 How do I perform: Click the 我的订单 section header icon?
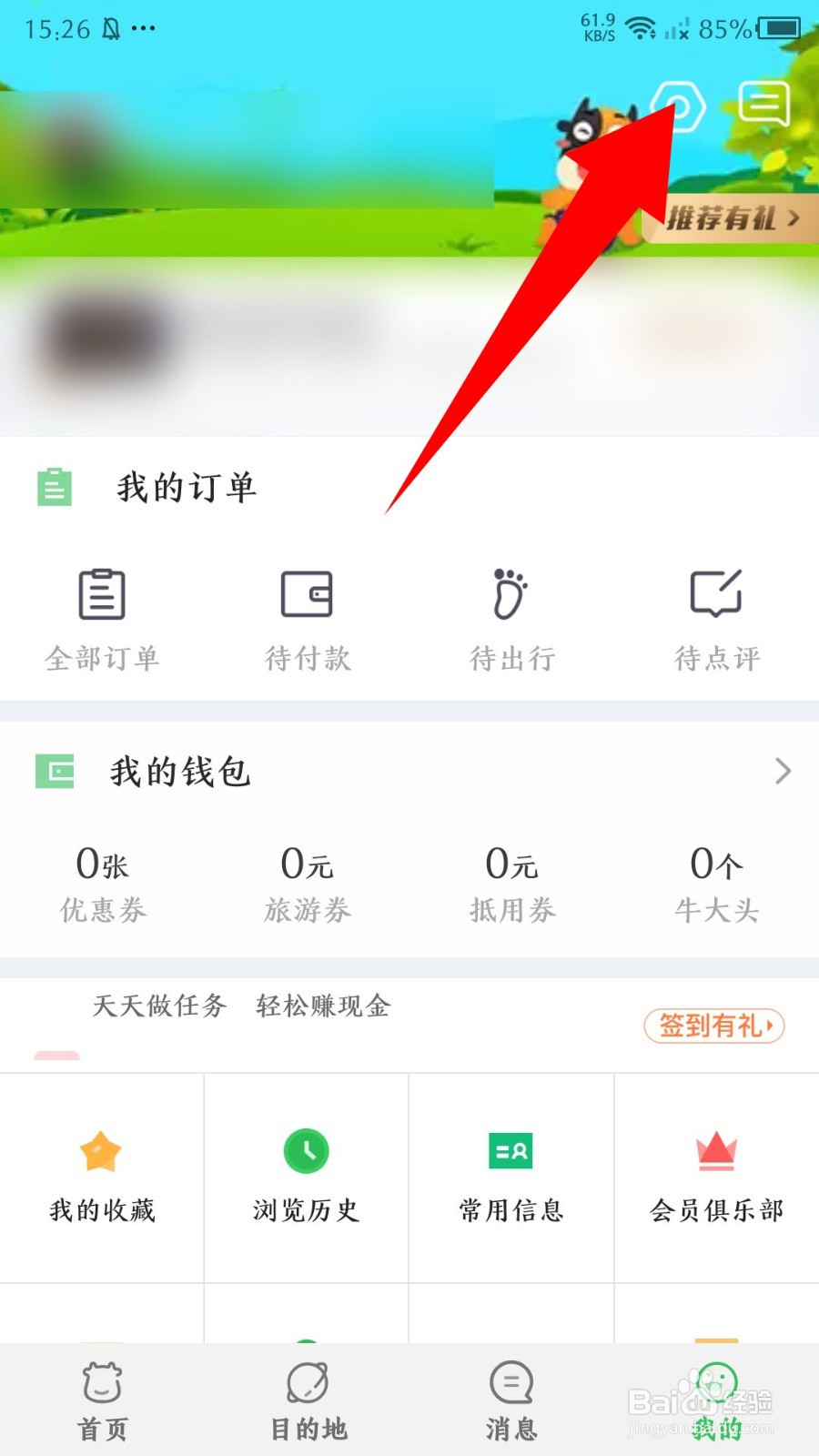[55, 488]
